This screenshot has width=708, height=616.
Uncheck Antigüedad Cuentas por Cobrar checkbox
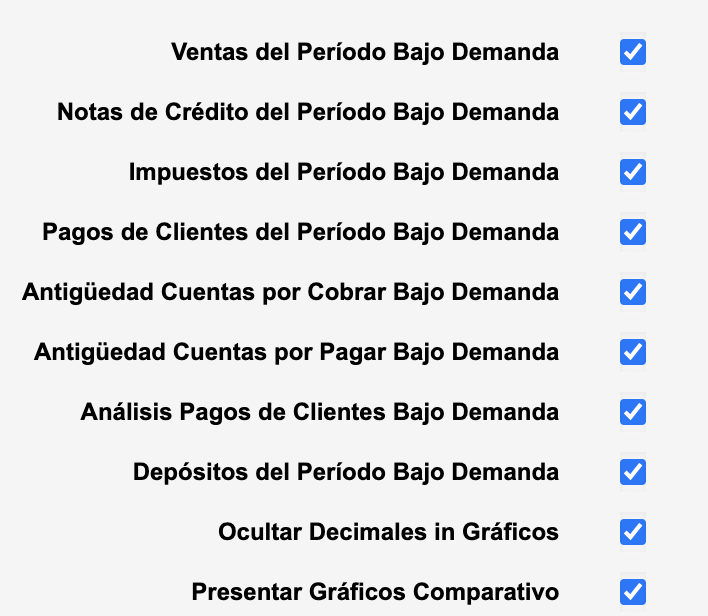[x=633, y=292]
